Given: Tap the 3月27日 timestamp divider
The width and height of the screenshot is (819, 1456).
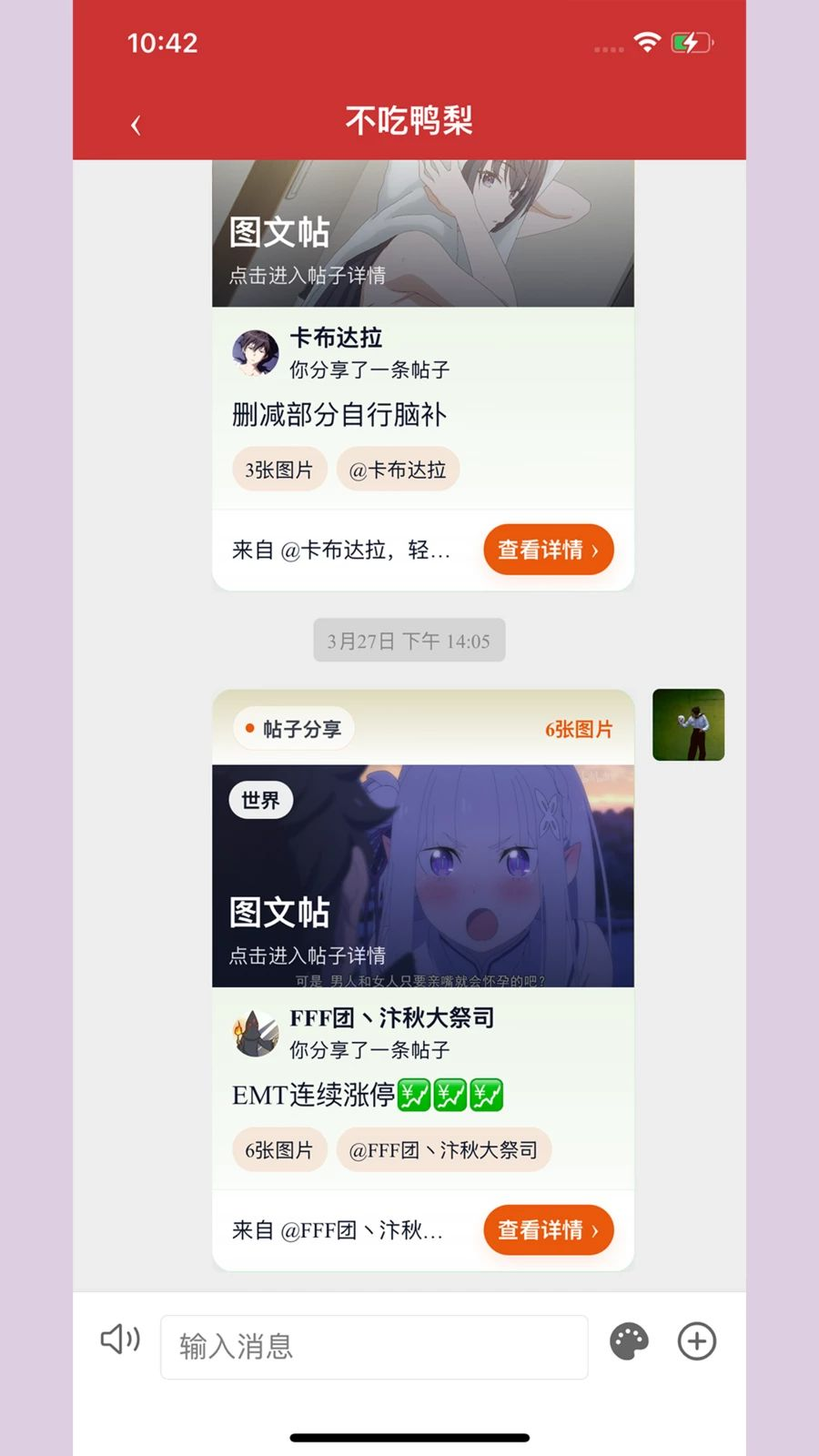Looking at the screenshot, I should click(409, 640).
